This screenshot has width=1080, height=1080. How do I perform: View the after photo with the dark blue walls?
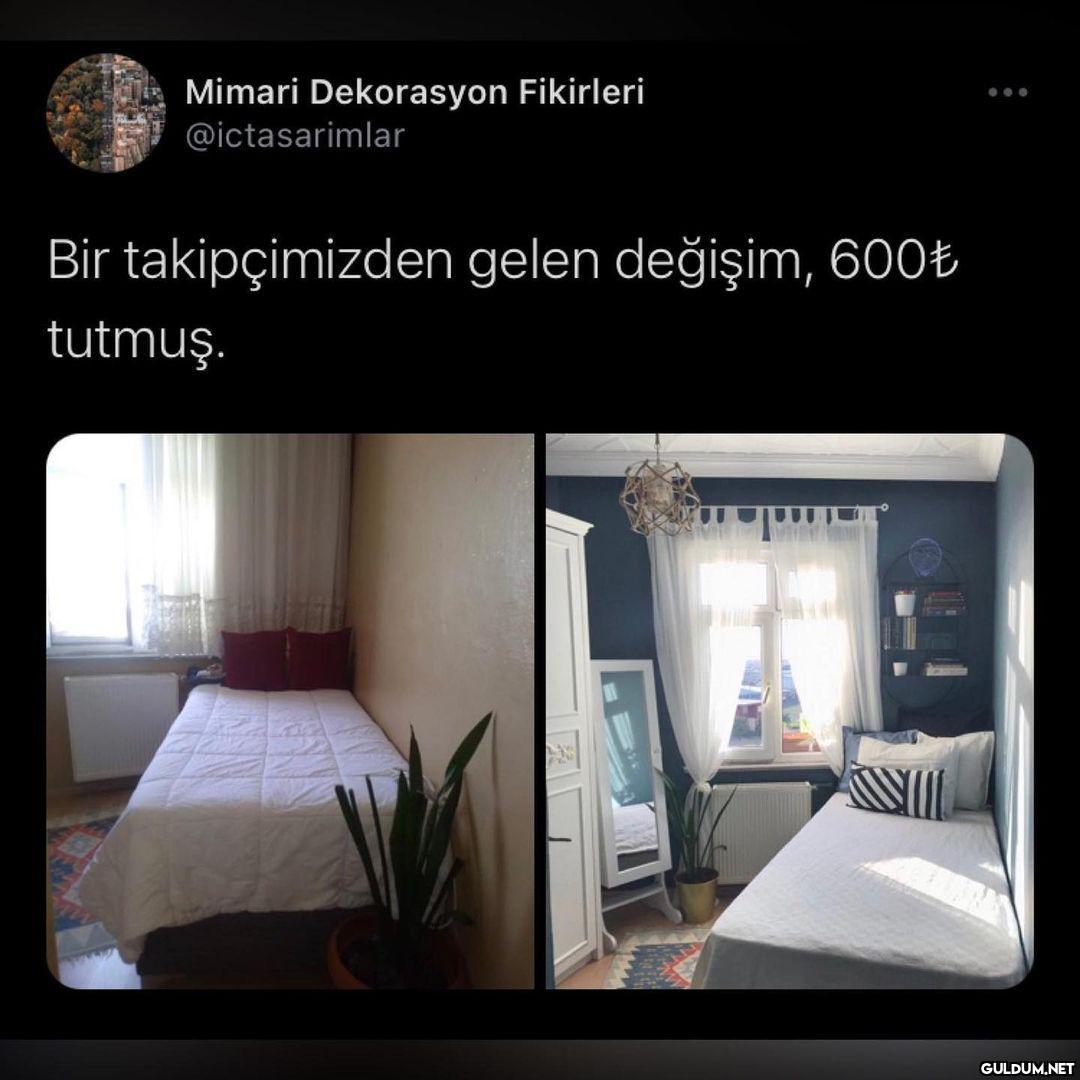790,711
